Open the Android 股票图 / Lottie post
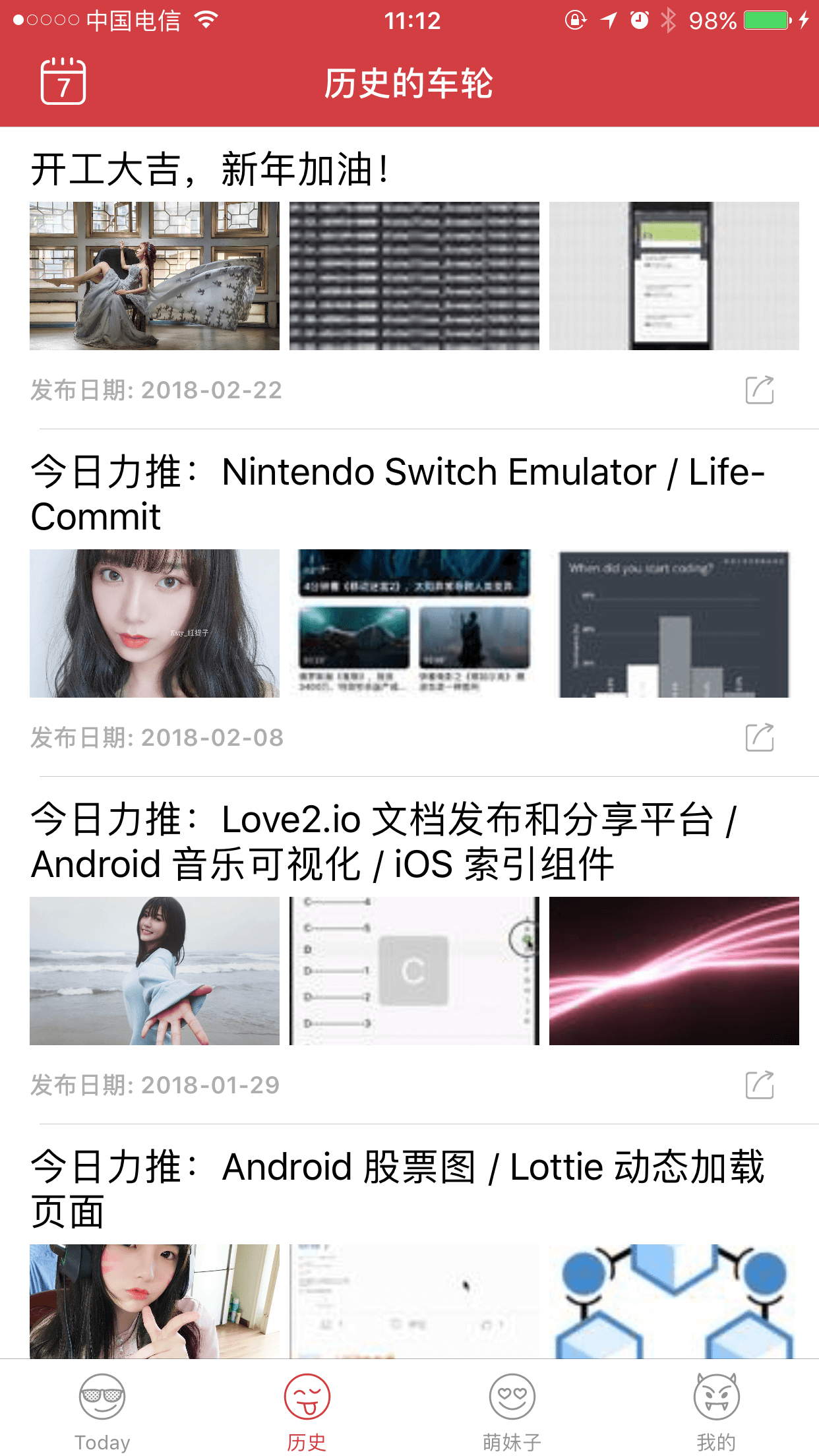 click(x=398, y=1189)
